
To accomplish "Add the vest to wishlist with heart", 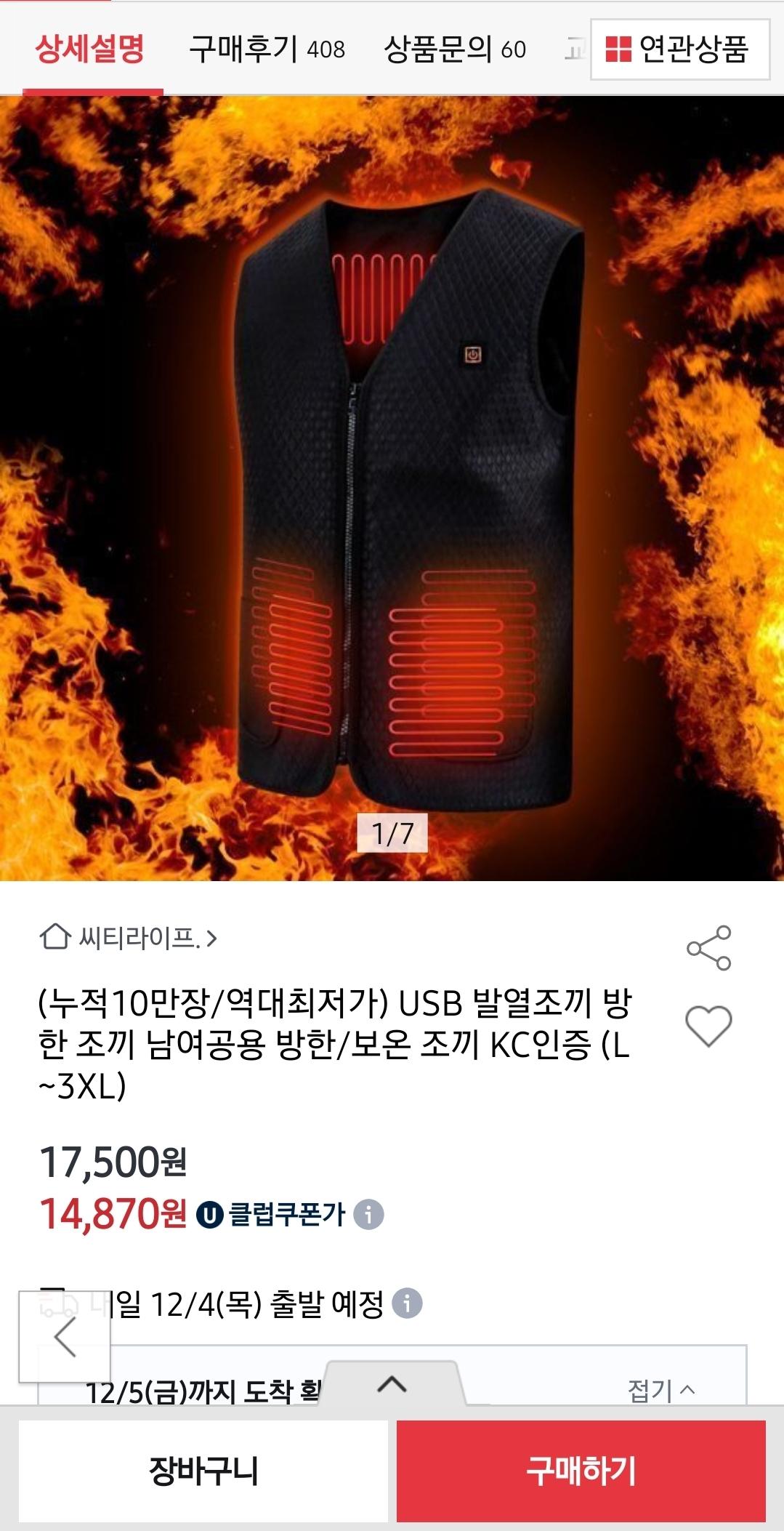I will click(708, 1026).
